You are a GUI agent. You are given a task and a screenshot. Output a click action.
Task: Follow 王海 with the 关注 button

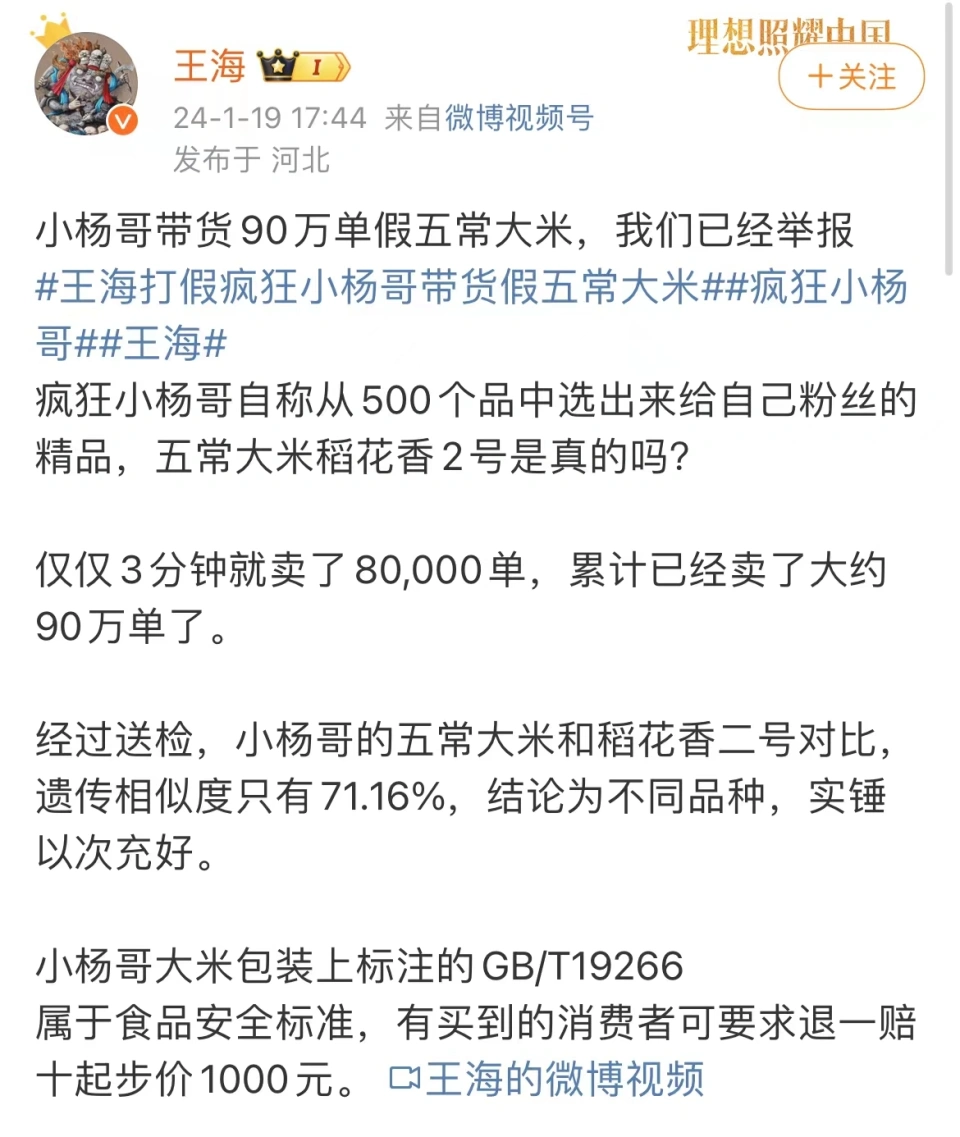[852, 77]
